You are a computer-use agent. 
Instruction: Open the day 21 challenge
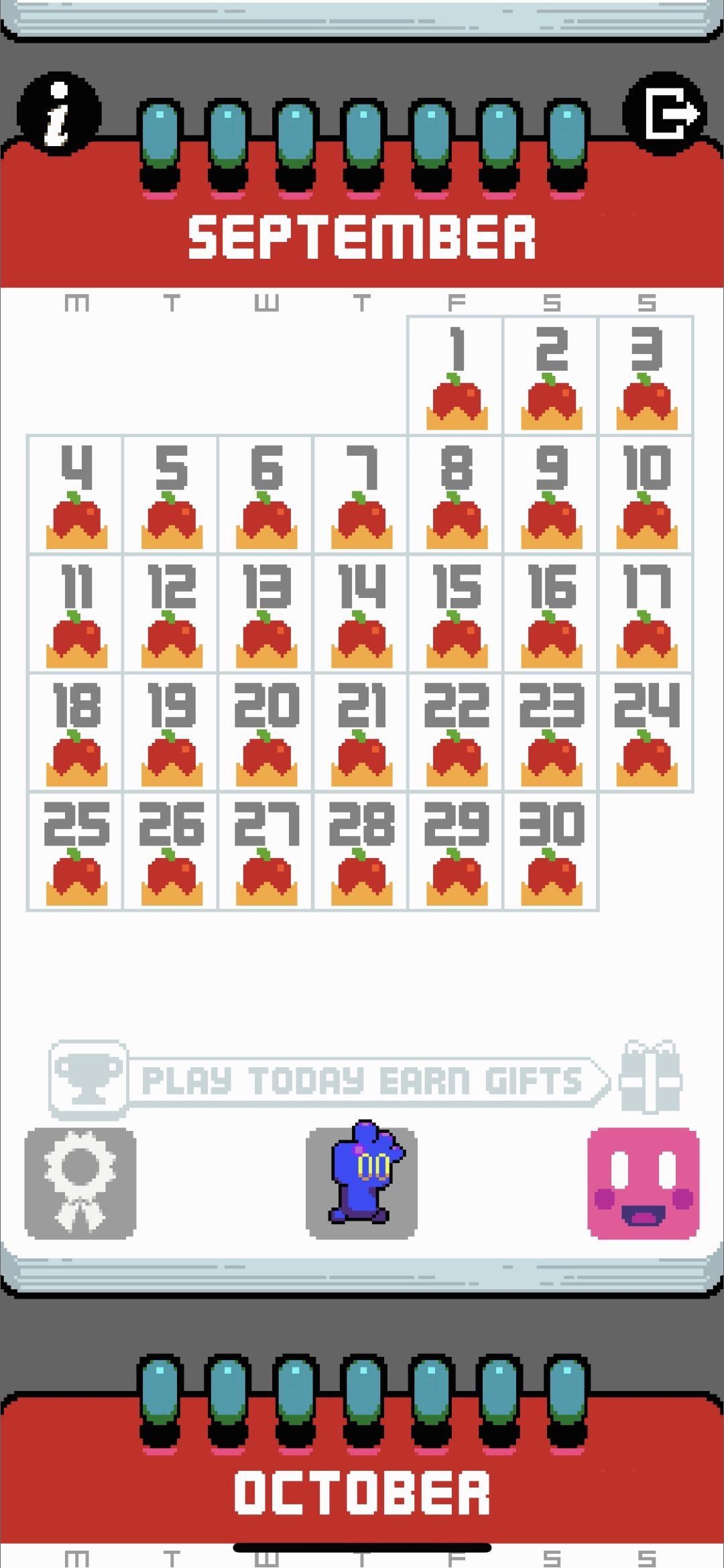[x=361, y=733]
